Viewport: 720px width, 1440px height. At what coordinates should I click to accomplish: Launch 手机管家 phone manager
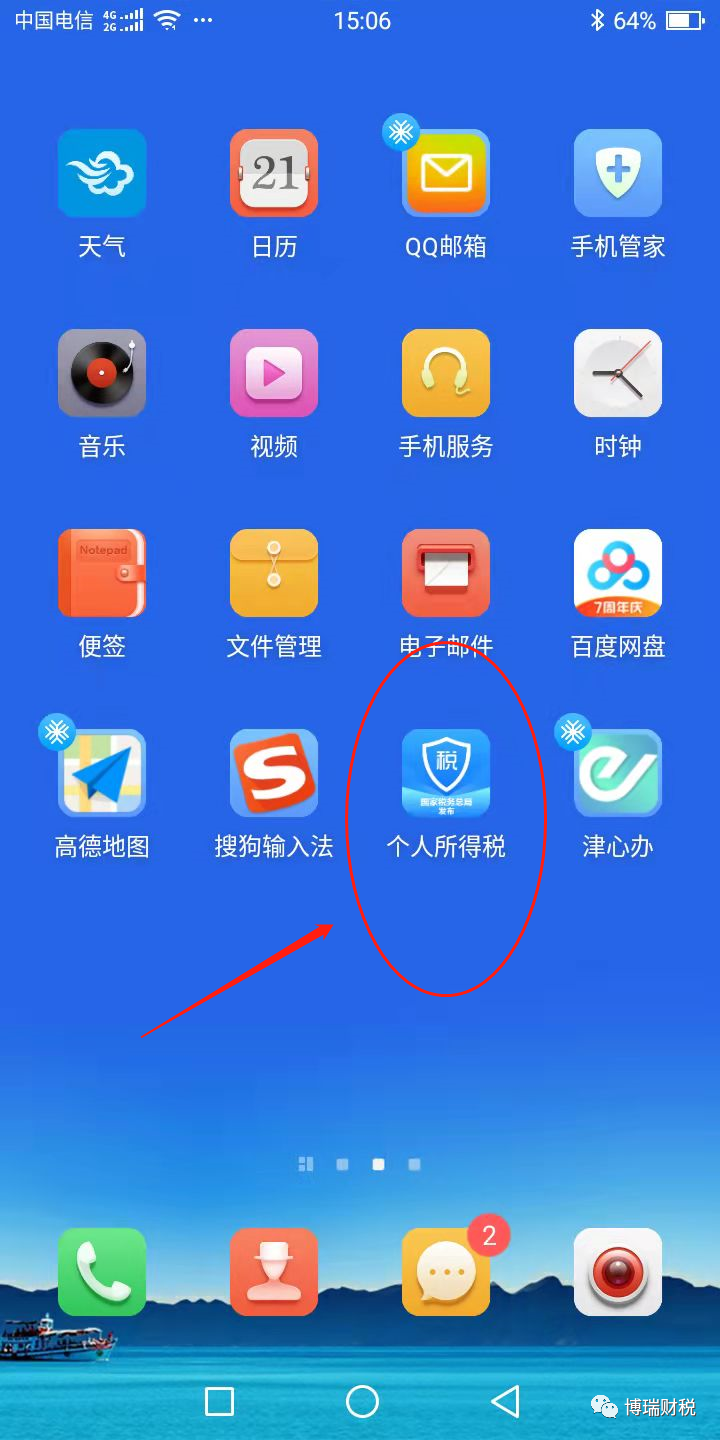tap(618, 174)
